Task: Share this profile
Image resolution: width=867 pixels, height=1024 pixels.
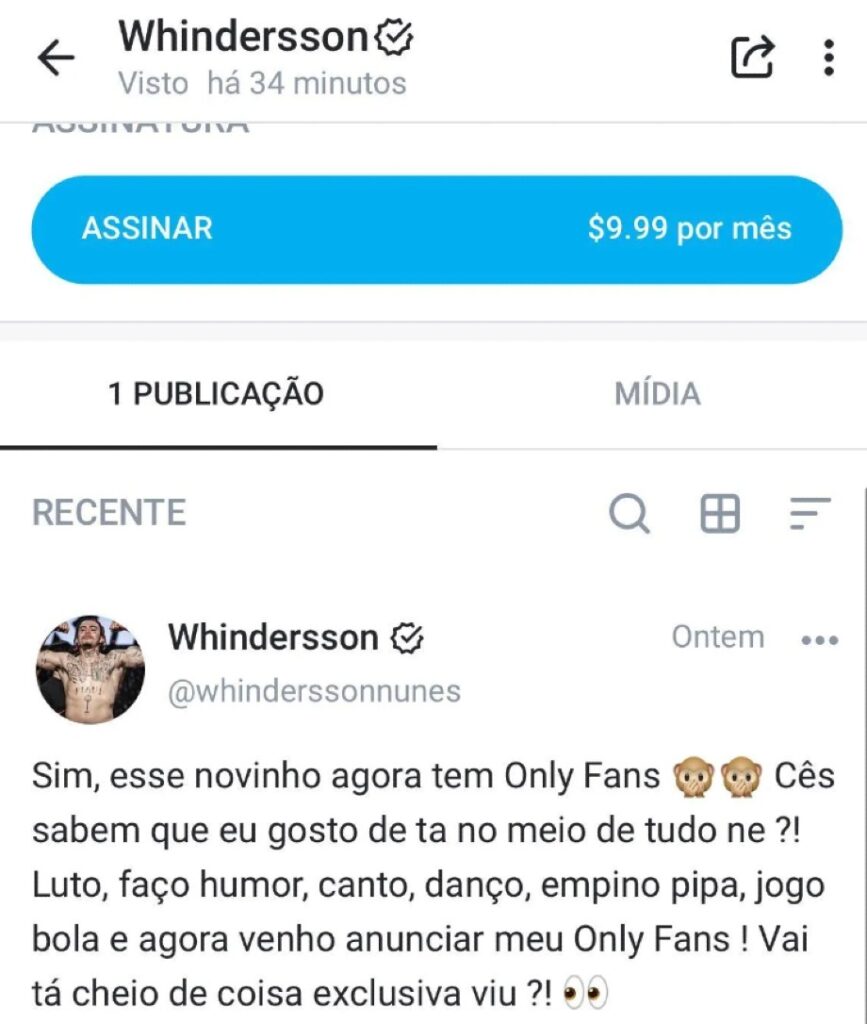Action: pyautogui.click(x=752, y=57)
